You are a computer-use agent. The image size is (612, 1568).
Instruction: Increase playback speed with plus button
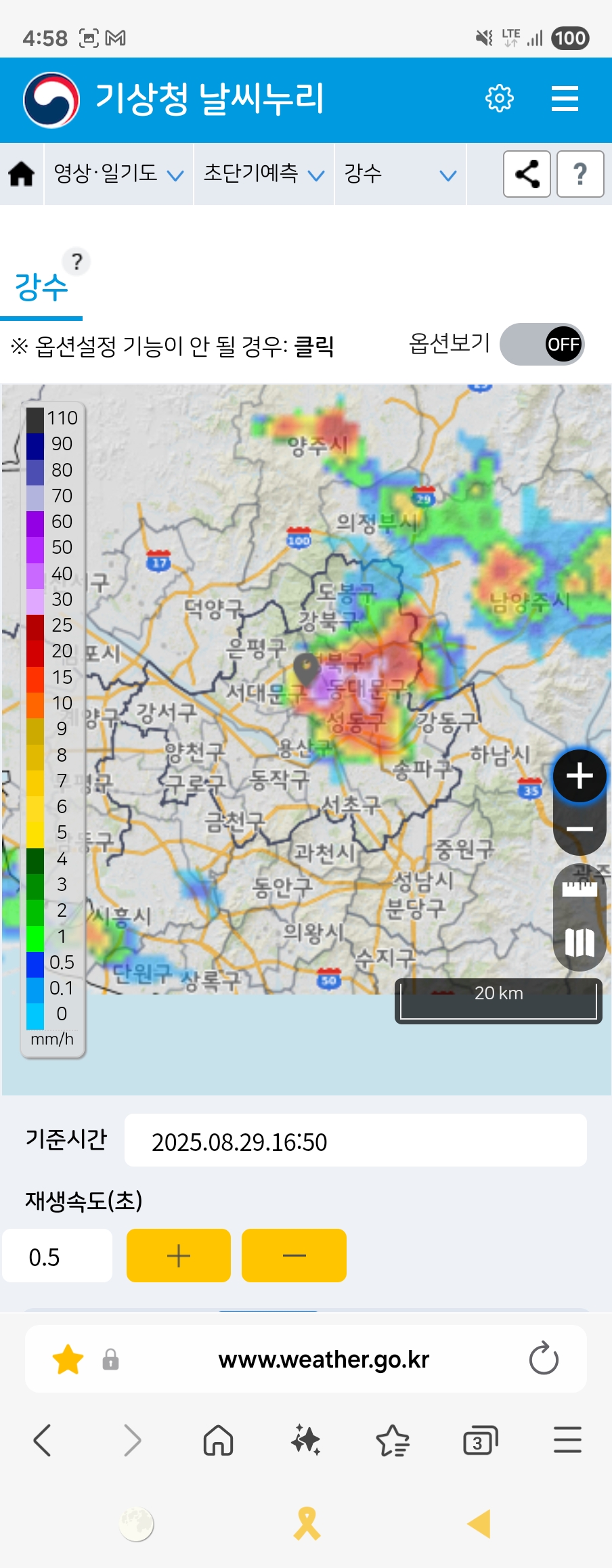click(179, 1256)
